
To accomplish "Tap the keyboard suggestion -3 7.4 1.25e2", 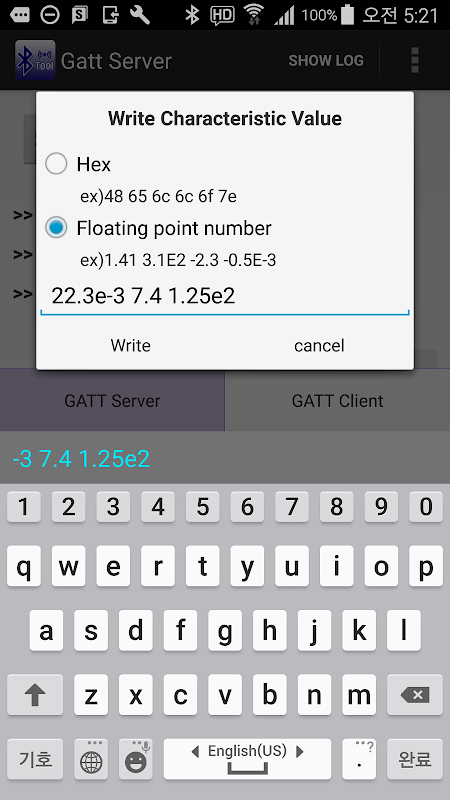I will (x=81, y=459).
